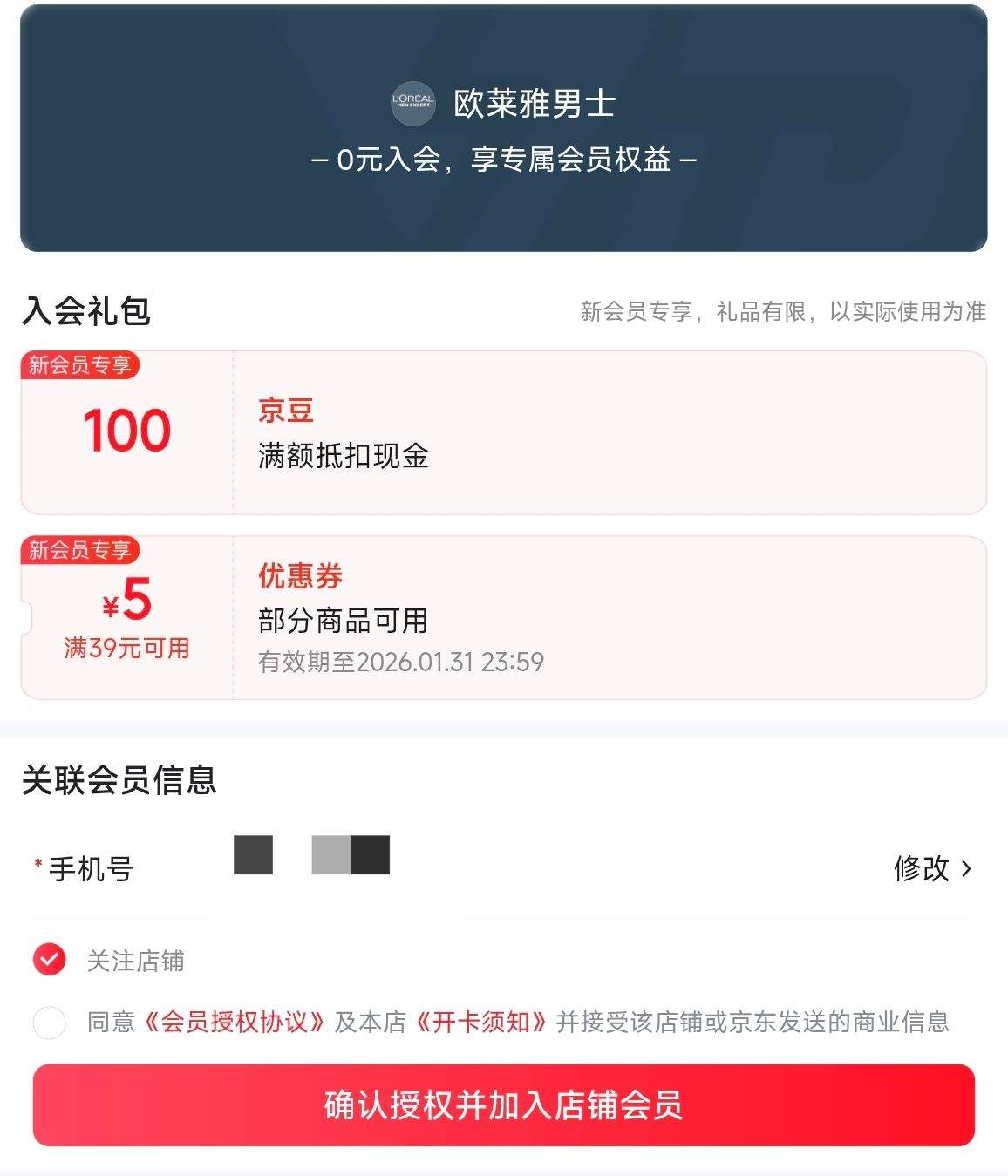The image size is (1008, 1176).
Task: Tap the 0元入会 membership banner header
Action: (504, 159)
